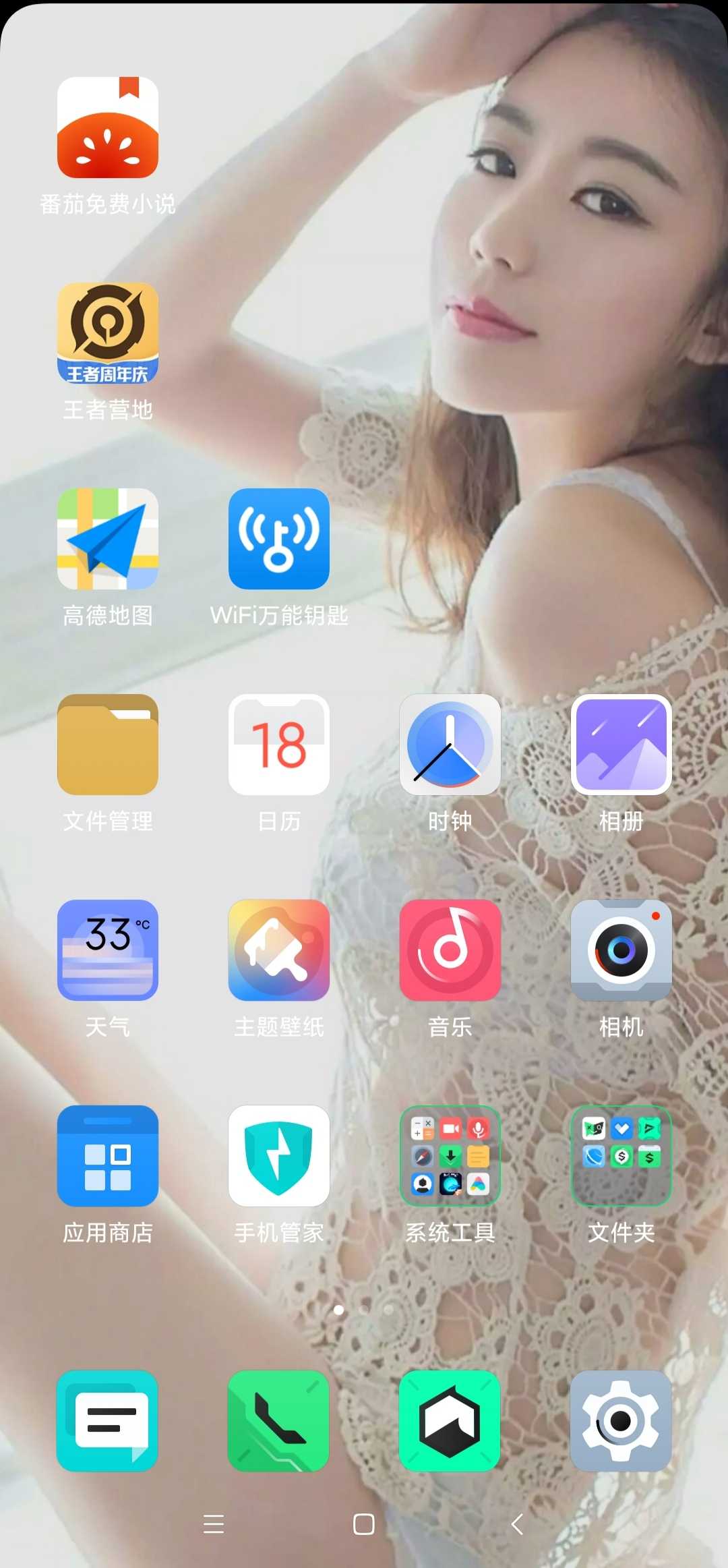728x1568 pixels.
Task: Open 主题壁纸 themes app
Action: coord(279,951)
